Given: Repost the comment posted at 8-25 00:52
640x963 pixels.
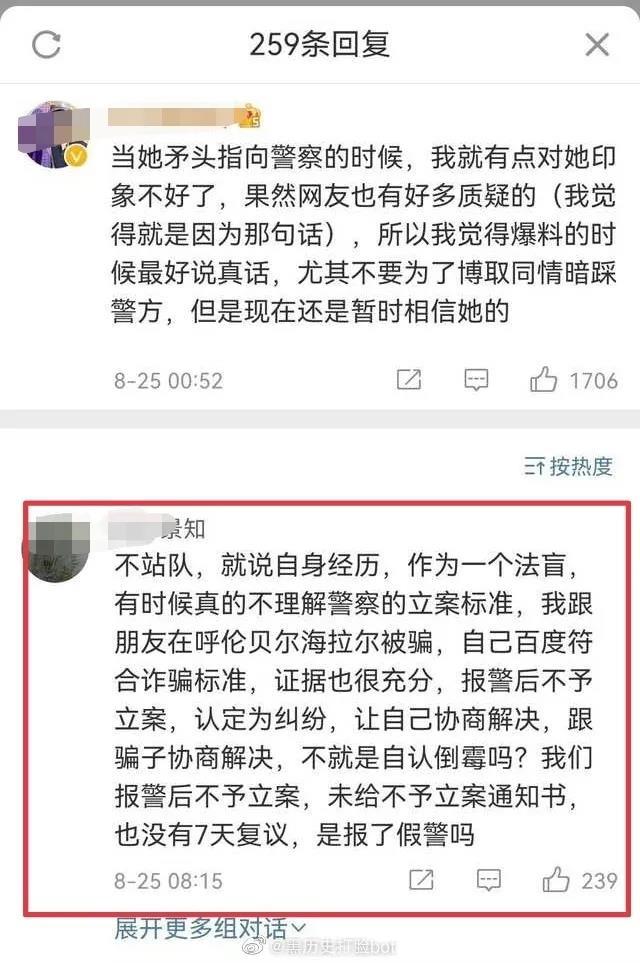Looking at the screenshot, I should (x=408, y=380).
